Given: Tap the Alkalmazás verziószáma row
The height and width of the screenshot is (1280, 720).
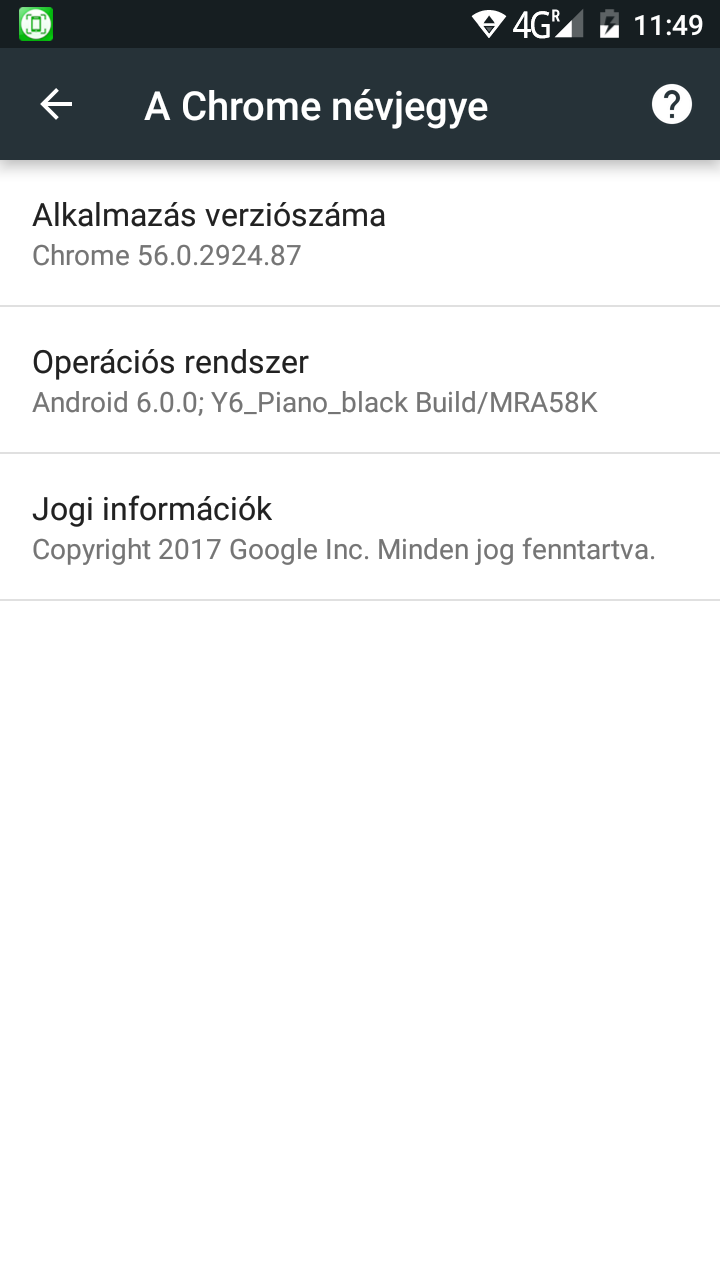Looking at the screenshot, I should pos(360,233).
